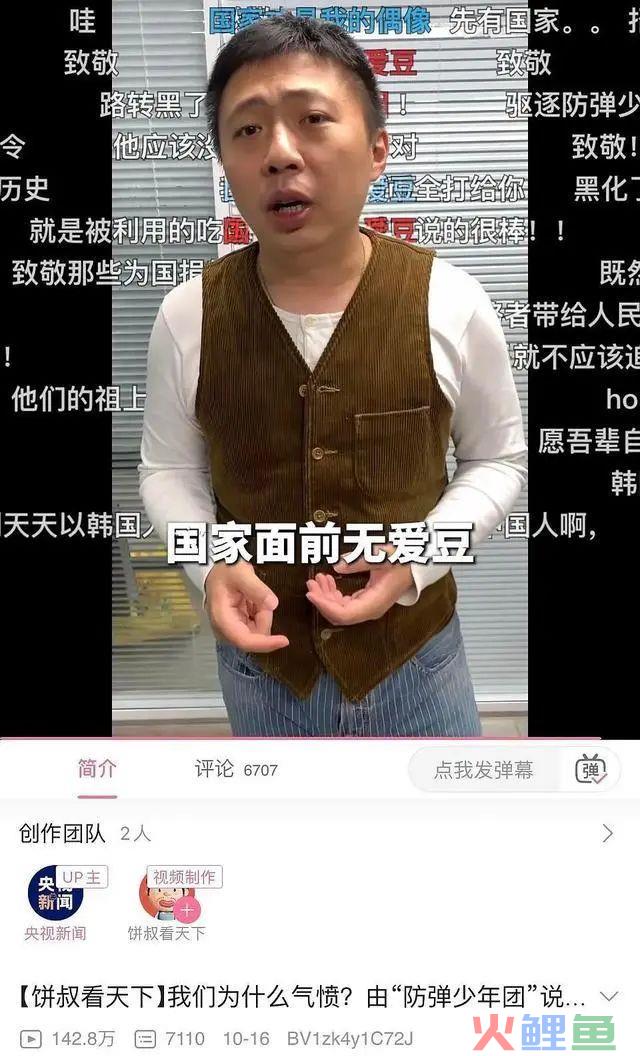Image resolution: width=640 pixels, height=1056 pixels.
Task: Tap the 点我发弹幕 input field
Action: click(483, 770)
